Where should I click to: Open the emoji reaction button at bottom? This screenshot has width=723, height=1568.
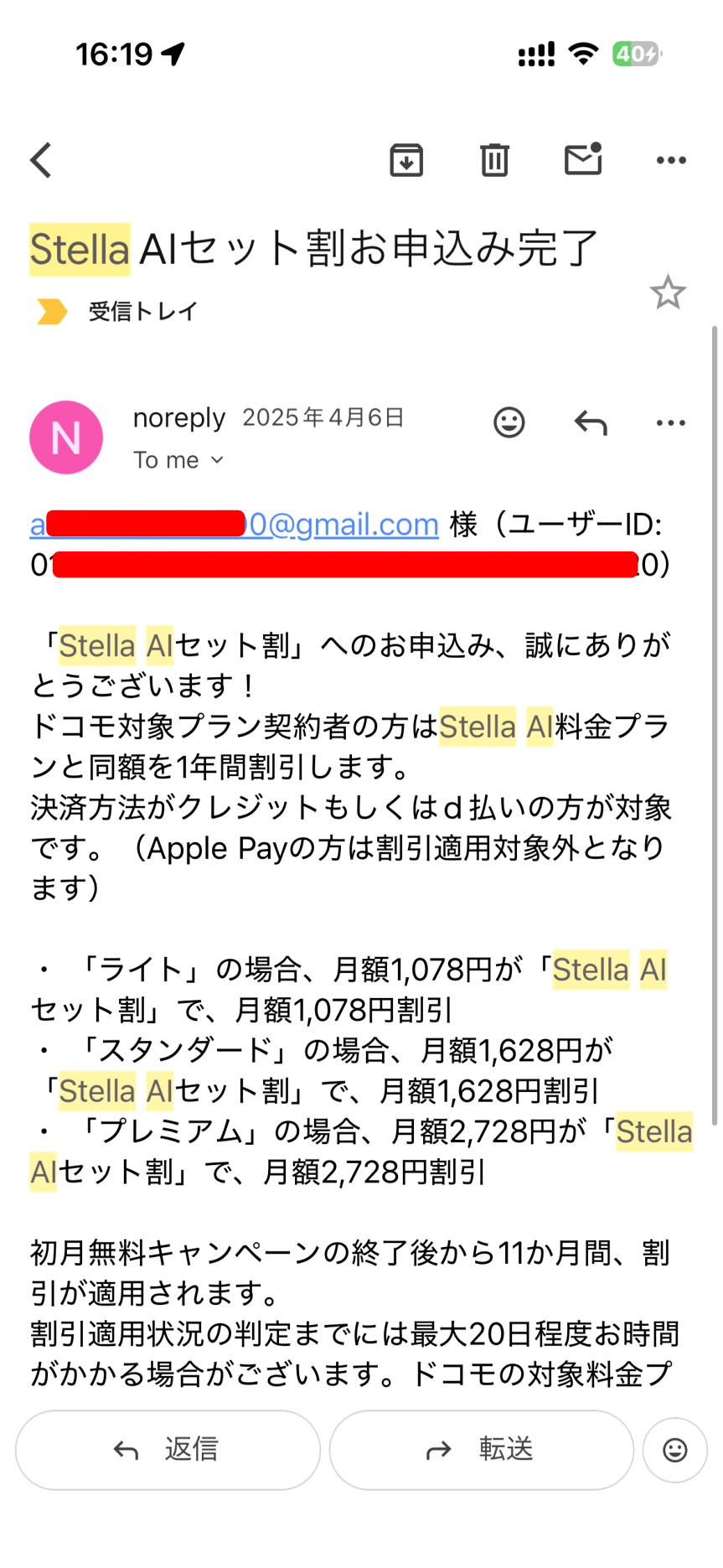tap(674, 1450)
